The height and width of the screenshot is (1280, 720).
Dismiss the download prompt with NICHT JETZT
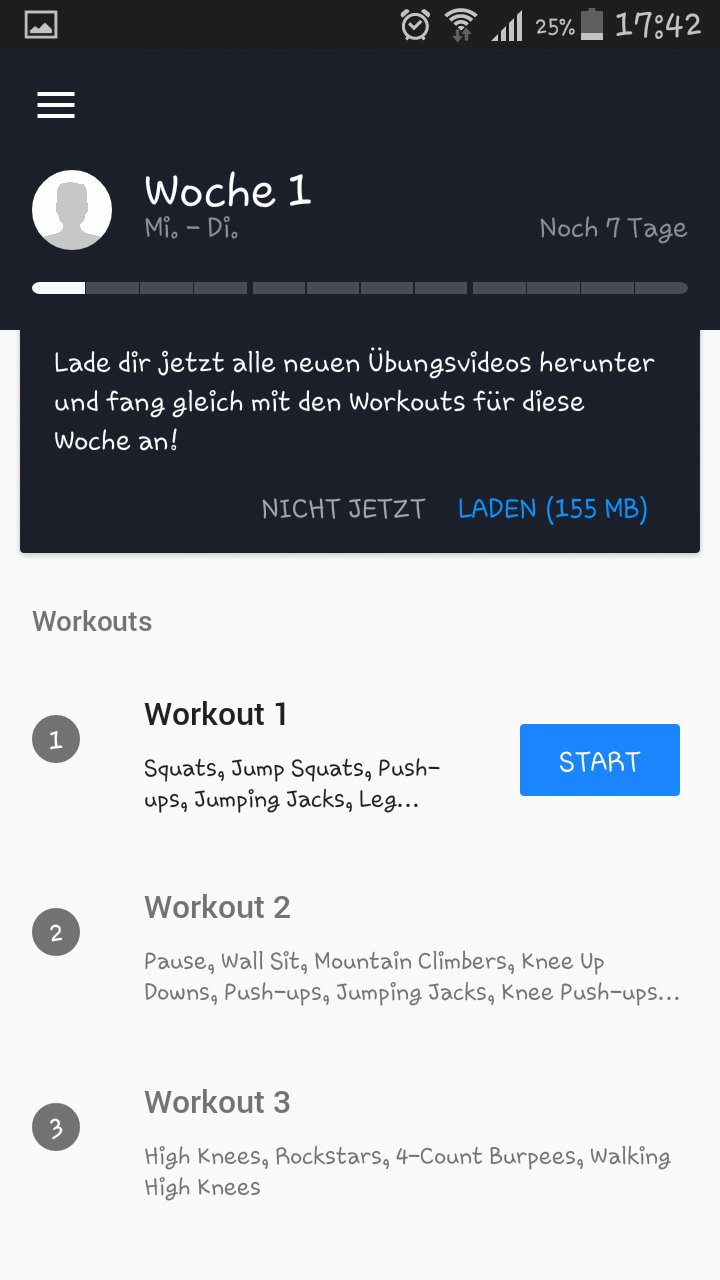coord(343,509)
